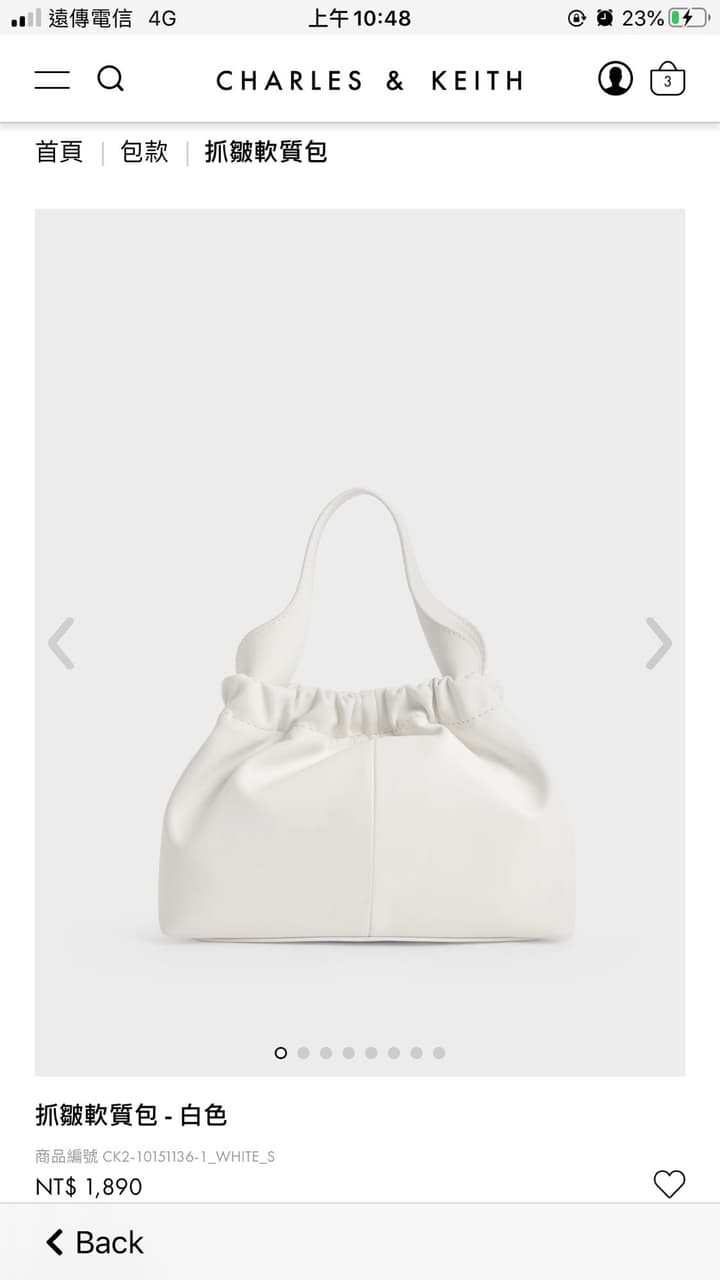Open the account profile icon
The height and width of the screenshot is (1280, 720).
(615, 78)
